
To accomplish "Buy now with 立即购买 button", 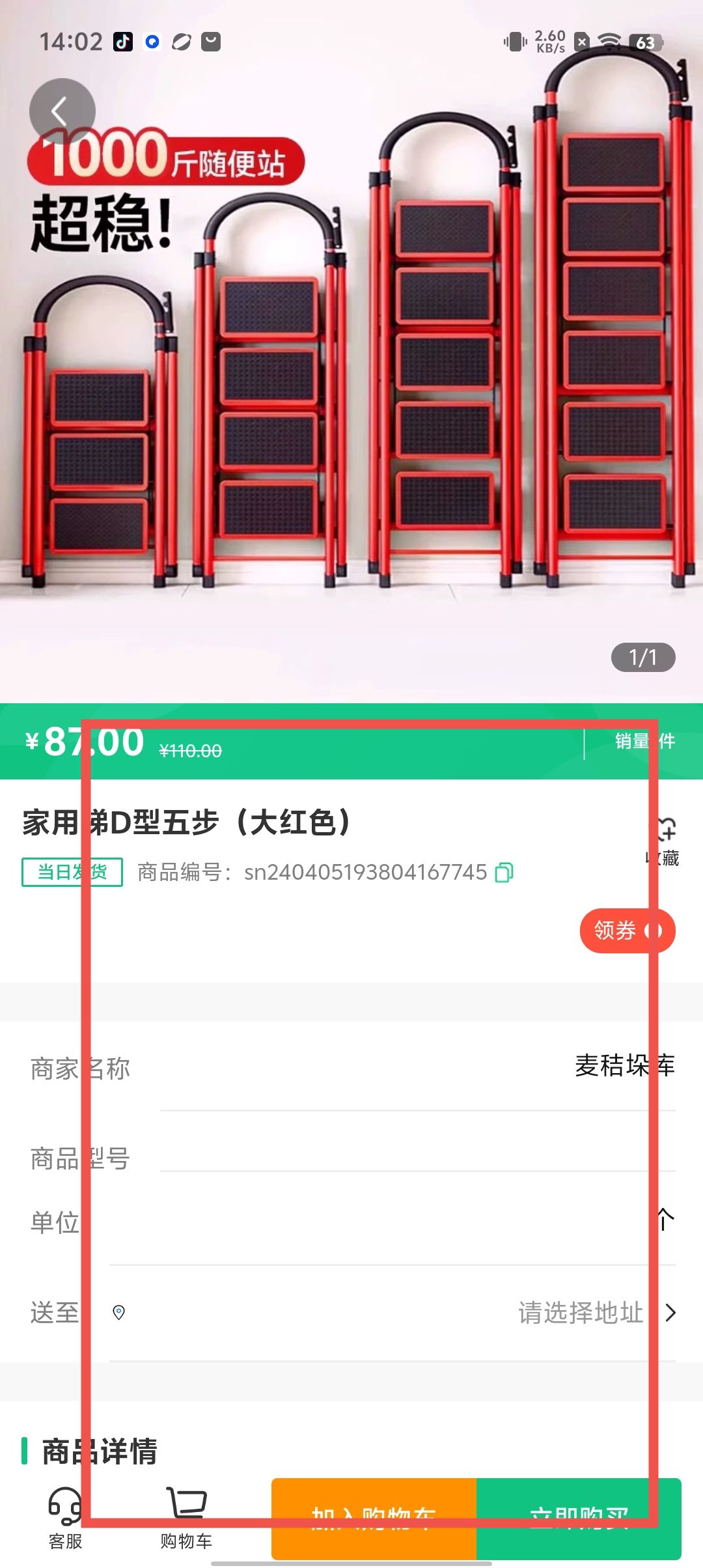I will pyautogui.click(x=579, y=1518).
